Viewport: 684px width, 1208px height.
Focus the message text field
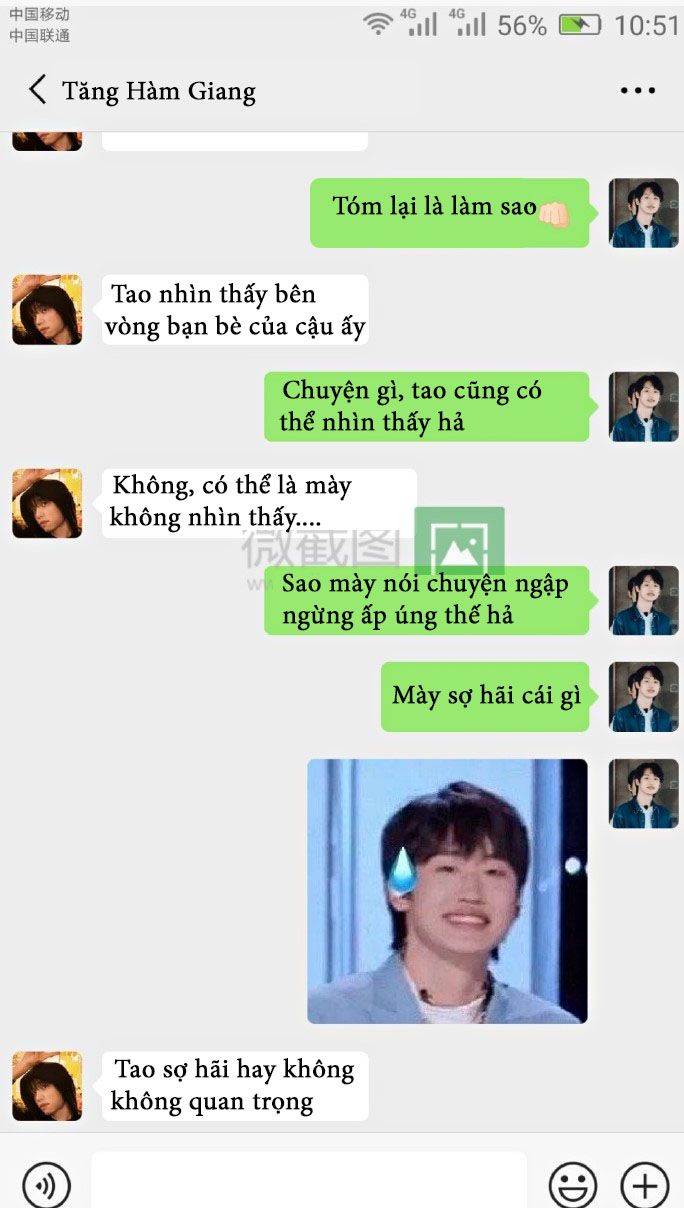309,1181
